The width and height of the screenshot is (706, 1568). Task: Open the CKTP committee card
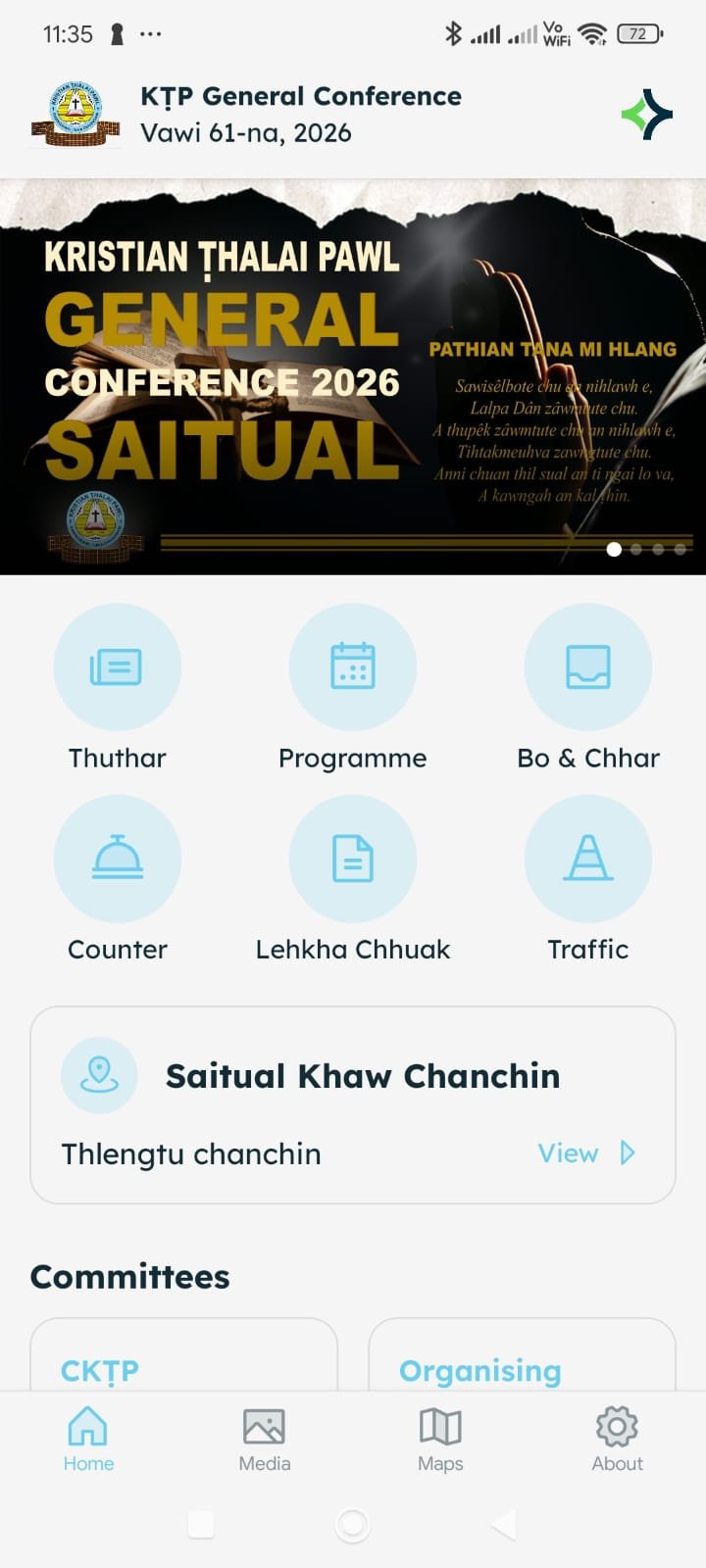point(184,1362)
